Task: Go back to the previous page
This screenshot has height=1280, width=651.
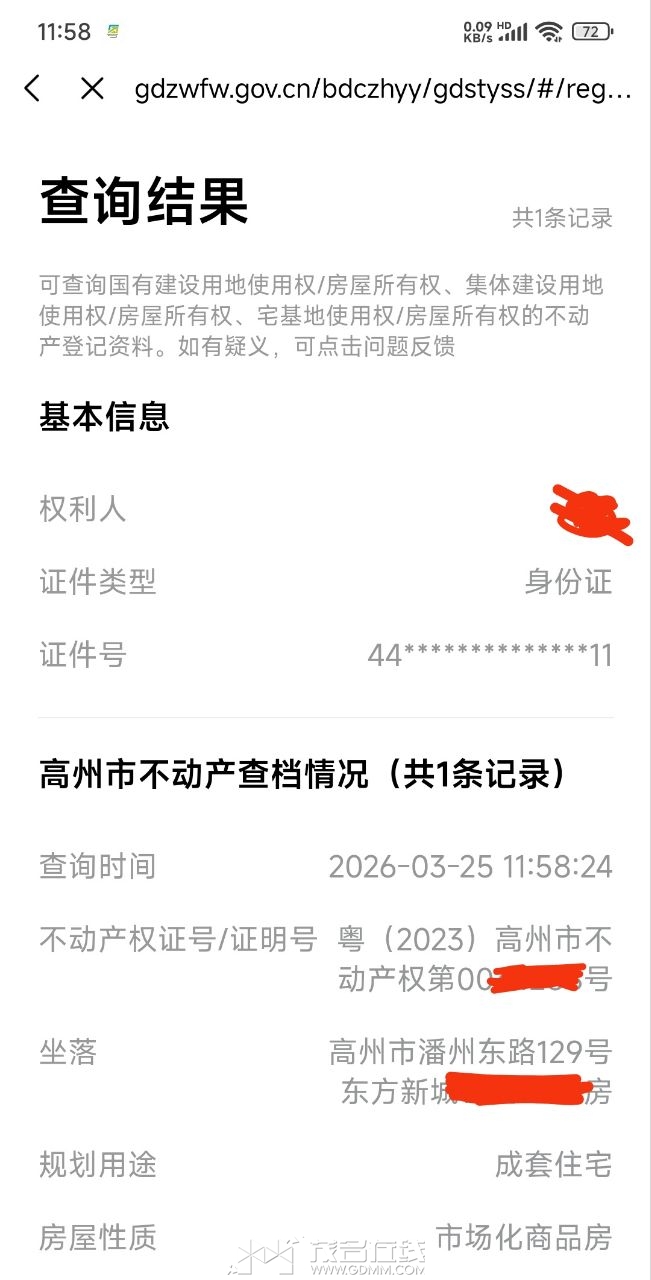Action: pyautogui.click(x=32, y=89)
